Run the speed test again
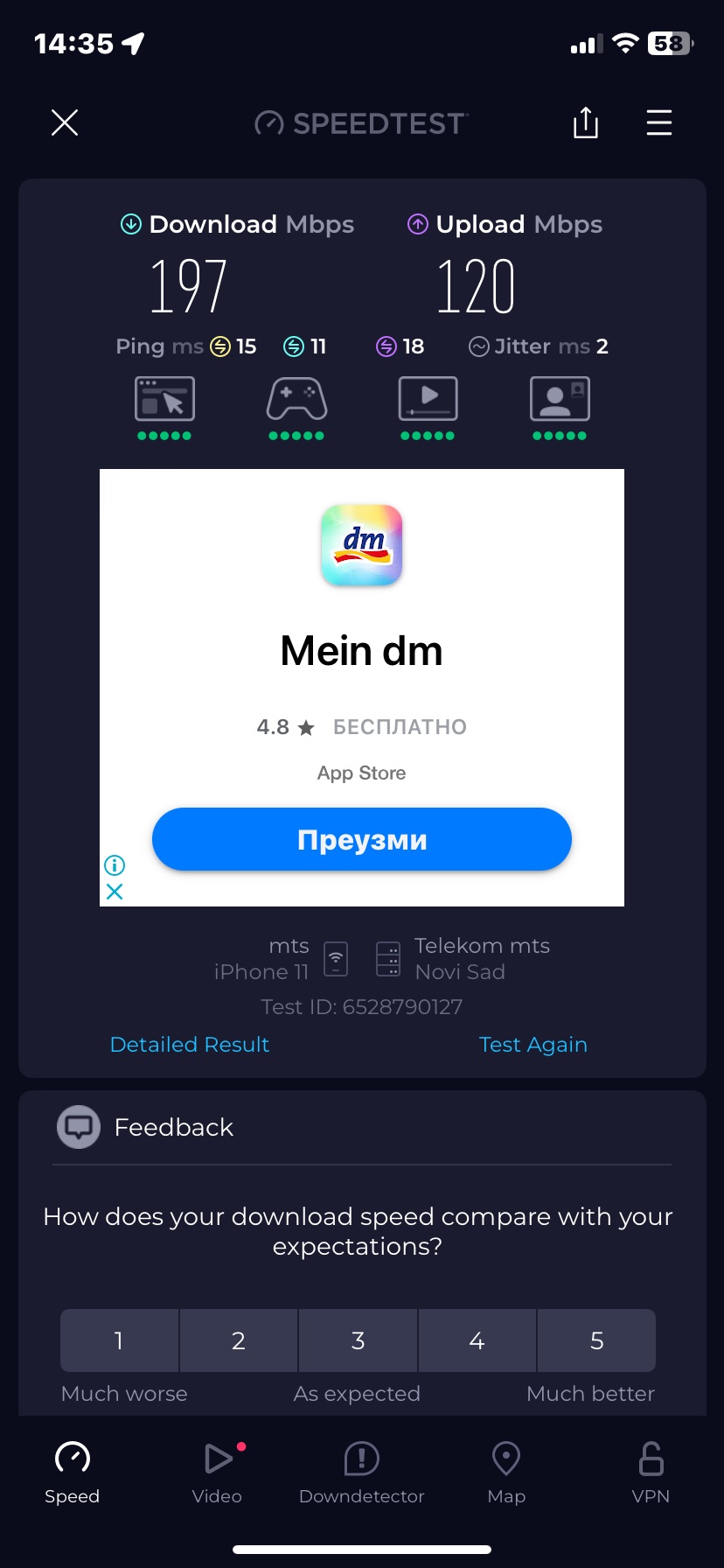Viewport: 724px width, 1568px height. pyautogui.click(x=533, y=1045)
